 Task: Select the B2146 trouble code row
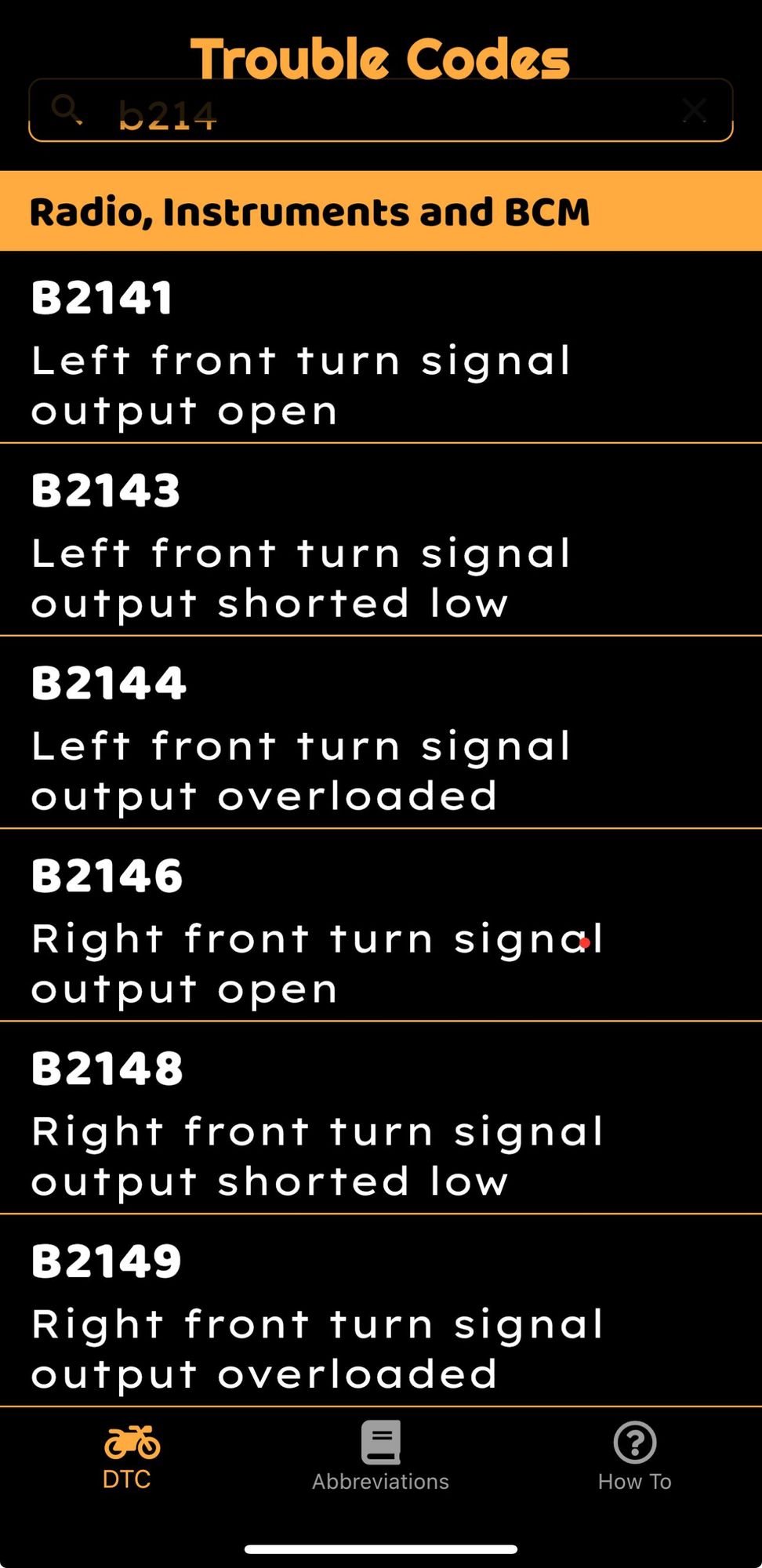point(380,926)
